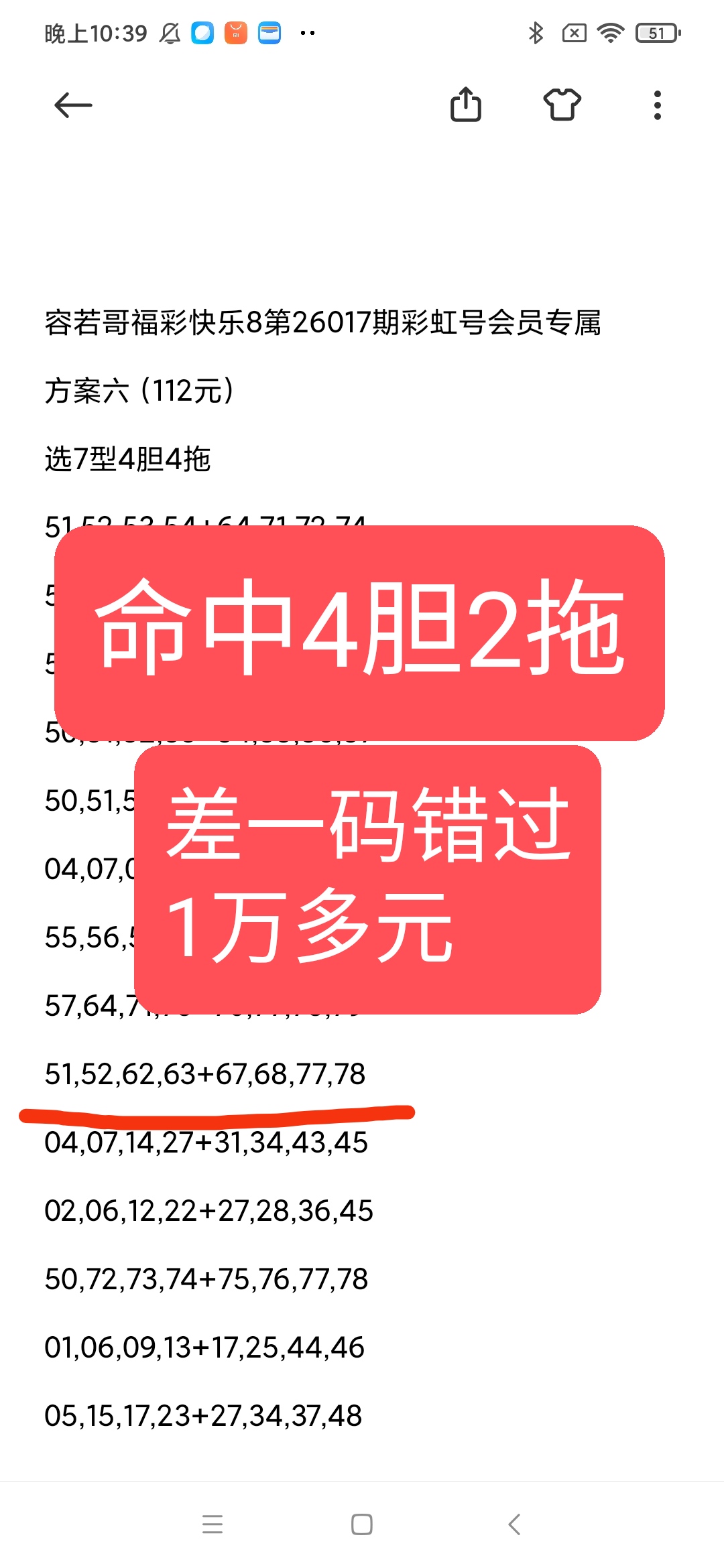The width and height of the screenshot is (724, 1568).
Task: Tap the battery indicator showing 51
Action: tap(656, 32)
